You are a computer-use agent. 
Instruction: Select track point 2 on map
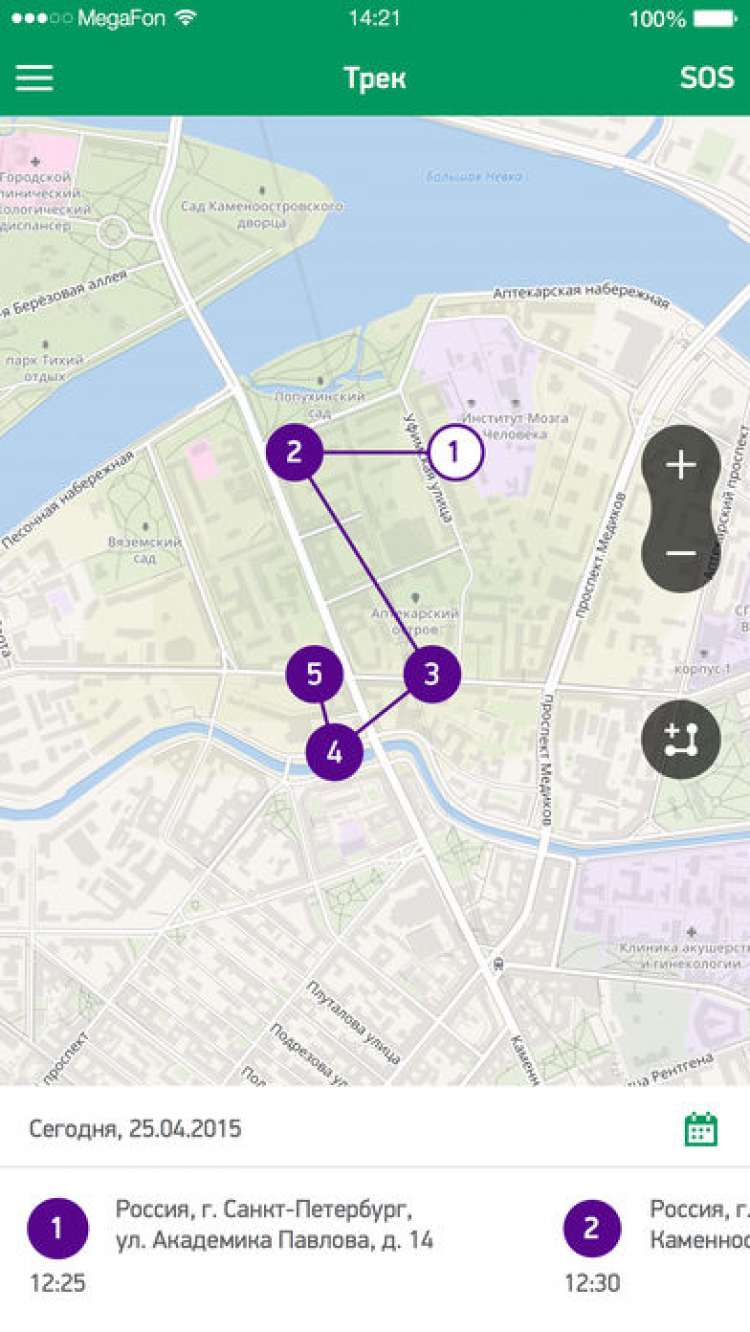[294, 452]
